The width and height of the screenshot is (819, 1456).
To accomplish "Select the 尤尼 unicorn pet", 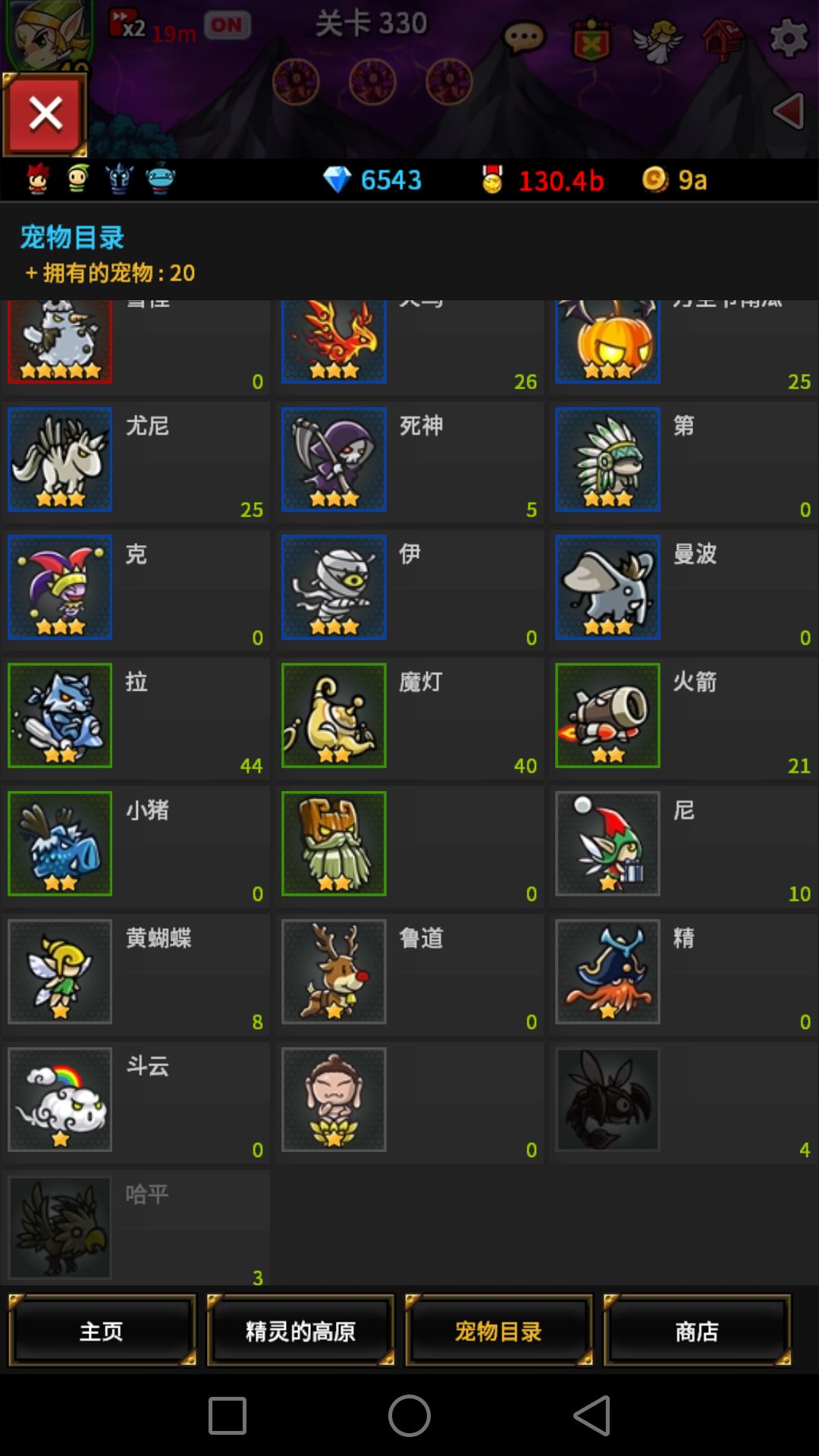I will point(136,462).
